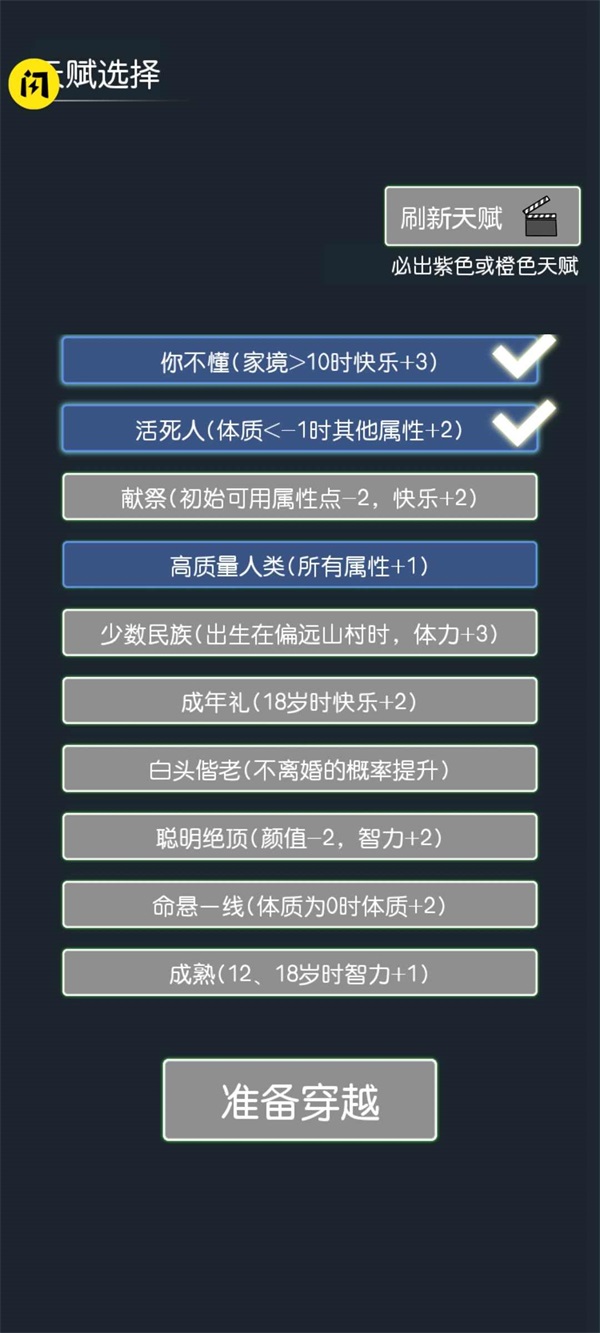Uncheck the 活死人 talent option
This screenshot has width=600, height=1333.
(299, 428)
